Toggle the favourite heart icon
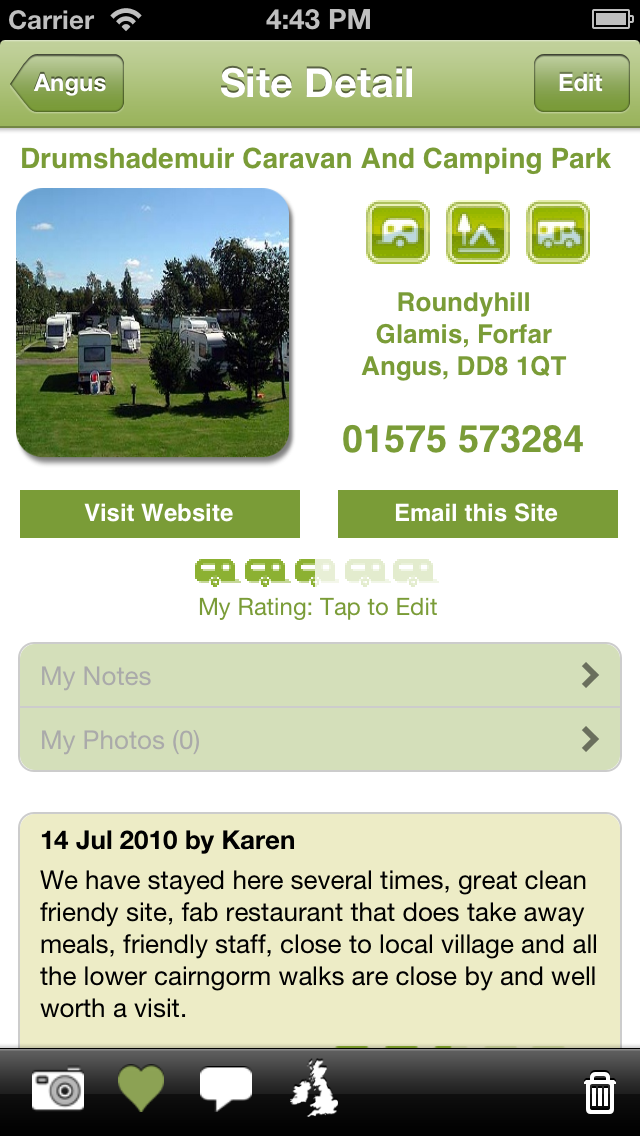640x1136 pixels. 141,1090
